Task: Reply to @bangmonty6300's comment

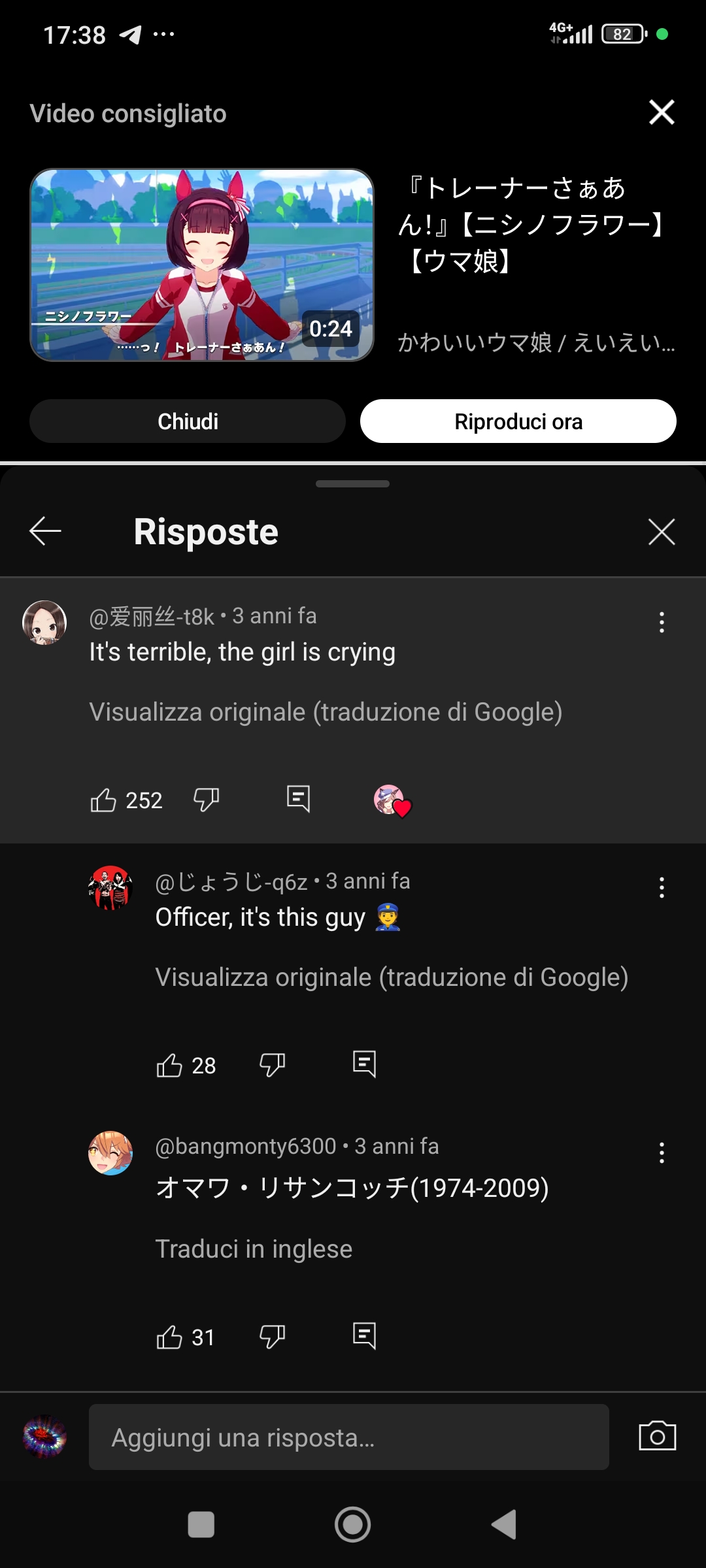Action: pos(364,1335)
